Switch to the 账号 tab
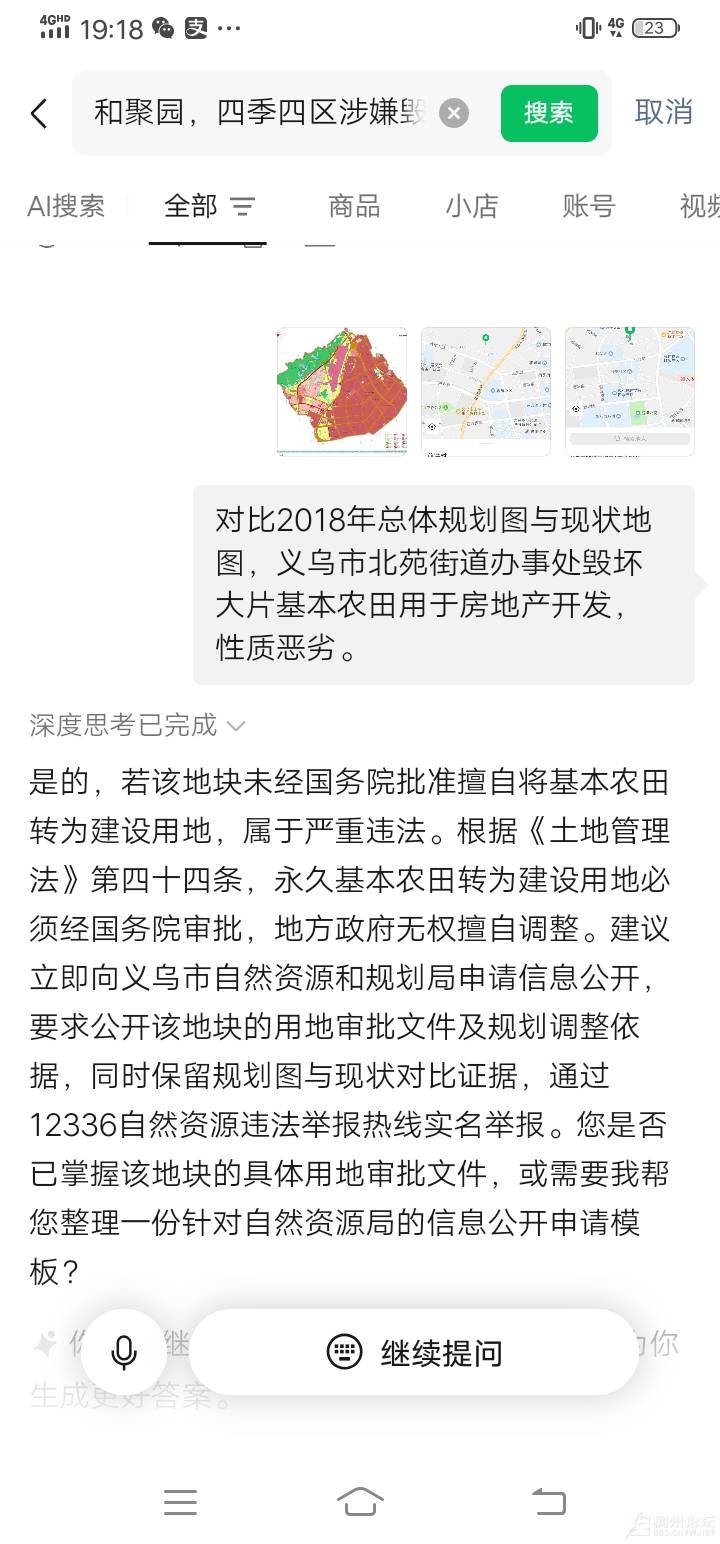Image resolution: width=720 pixels, height=1544 pixels. coord(588,206)
